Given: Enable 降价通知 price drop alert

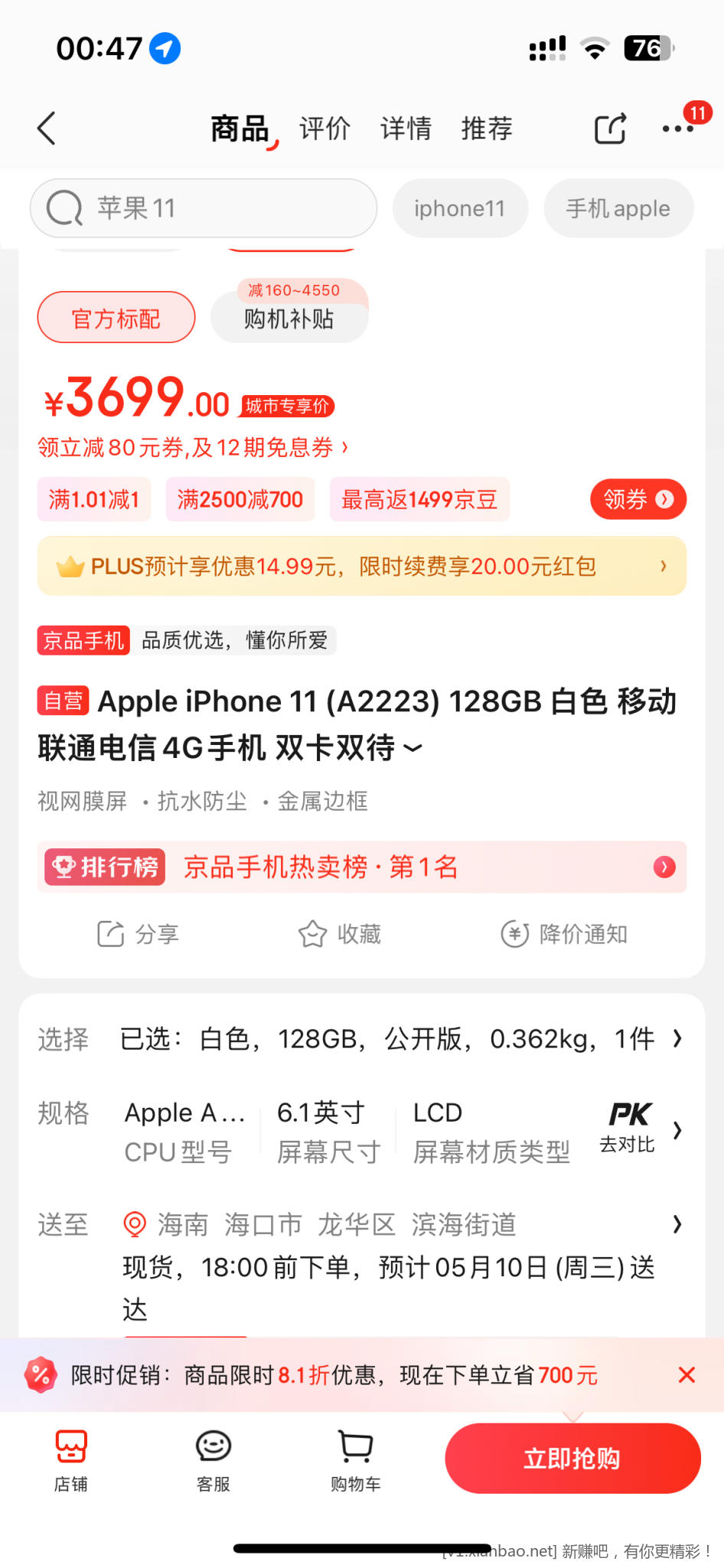Looking at the screenshot, I should (564, 934).
